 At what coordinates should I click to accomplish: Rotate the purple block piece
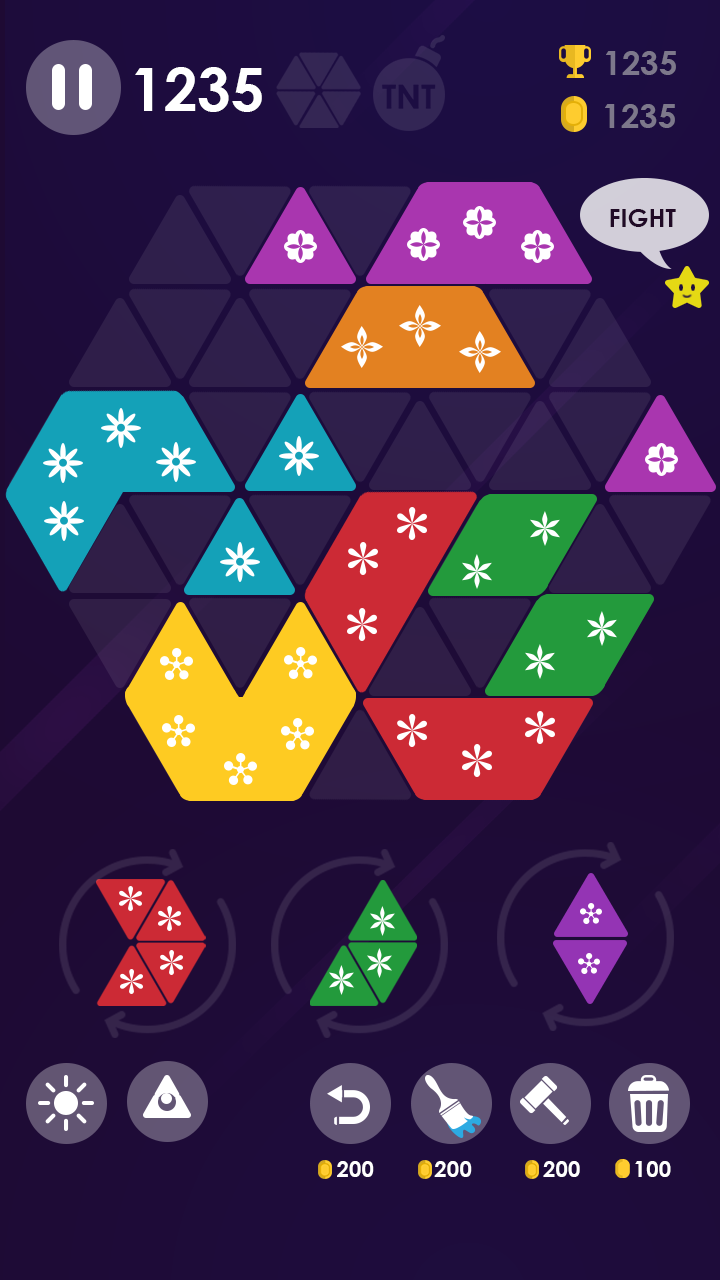(589, 938)
